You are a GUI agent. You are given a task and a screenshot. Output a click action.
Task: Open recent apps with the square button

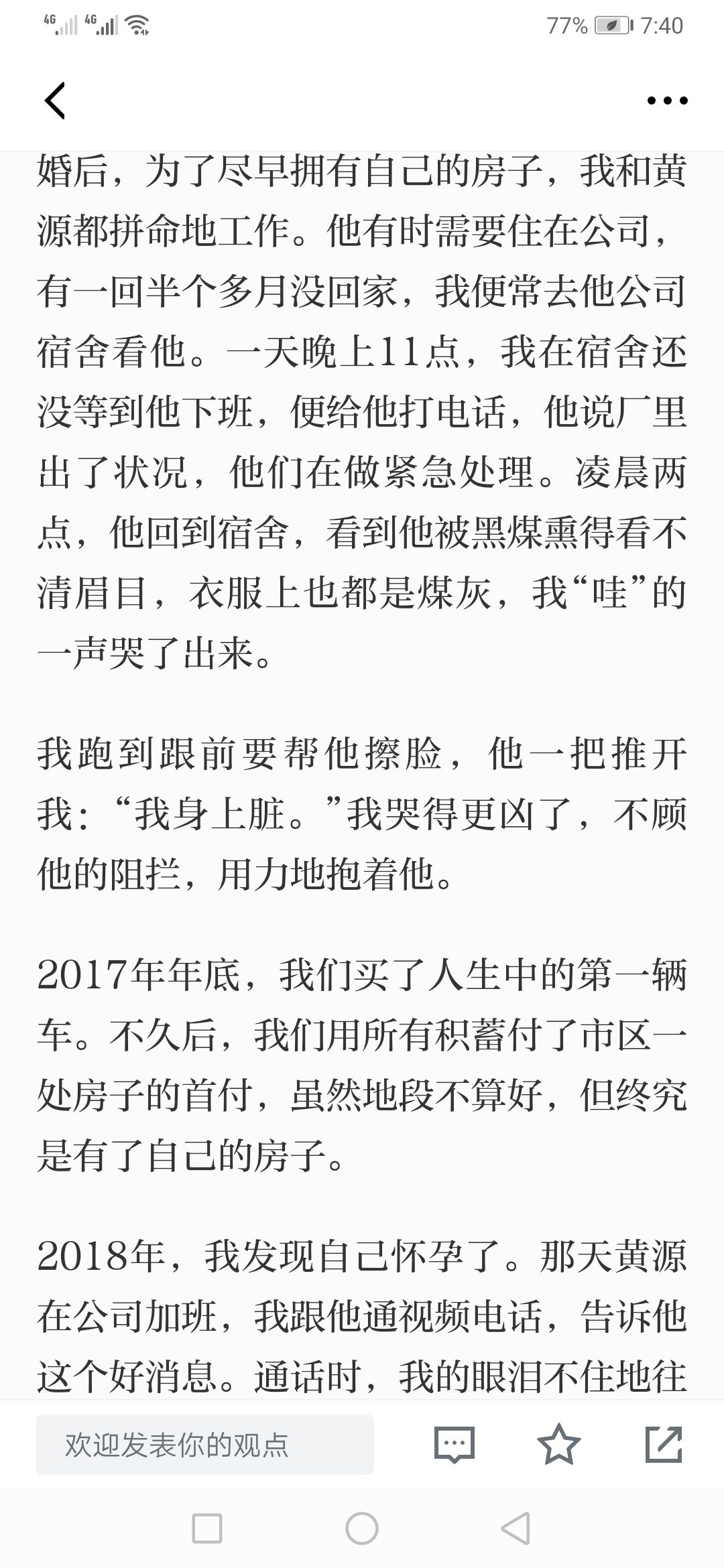pyautogui.click(x=207, y=1529)
